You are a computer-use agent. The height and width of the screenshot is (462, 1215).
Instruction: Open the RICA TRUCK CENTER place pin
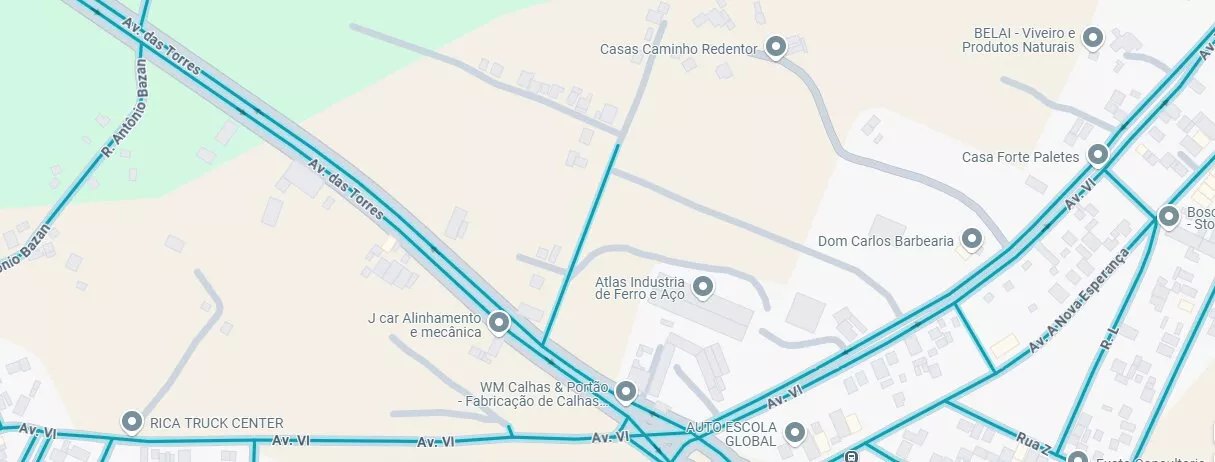click(x=131, y=422)
